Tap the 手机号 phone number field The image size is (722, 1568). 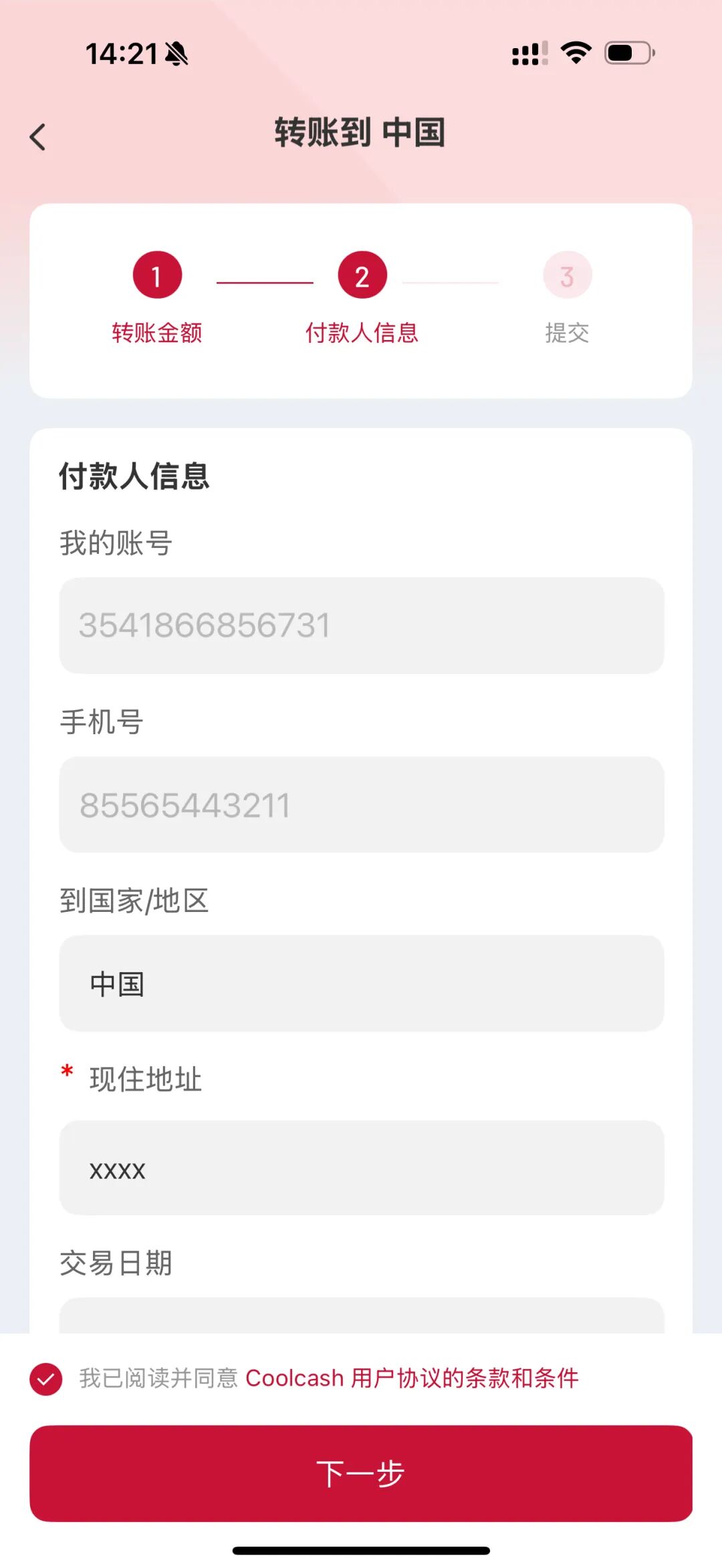[361, 804]
